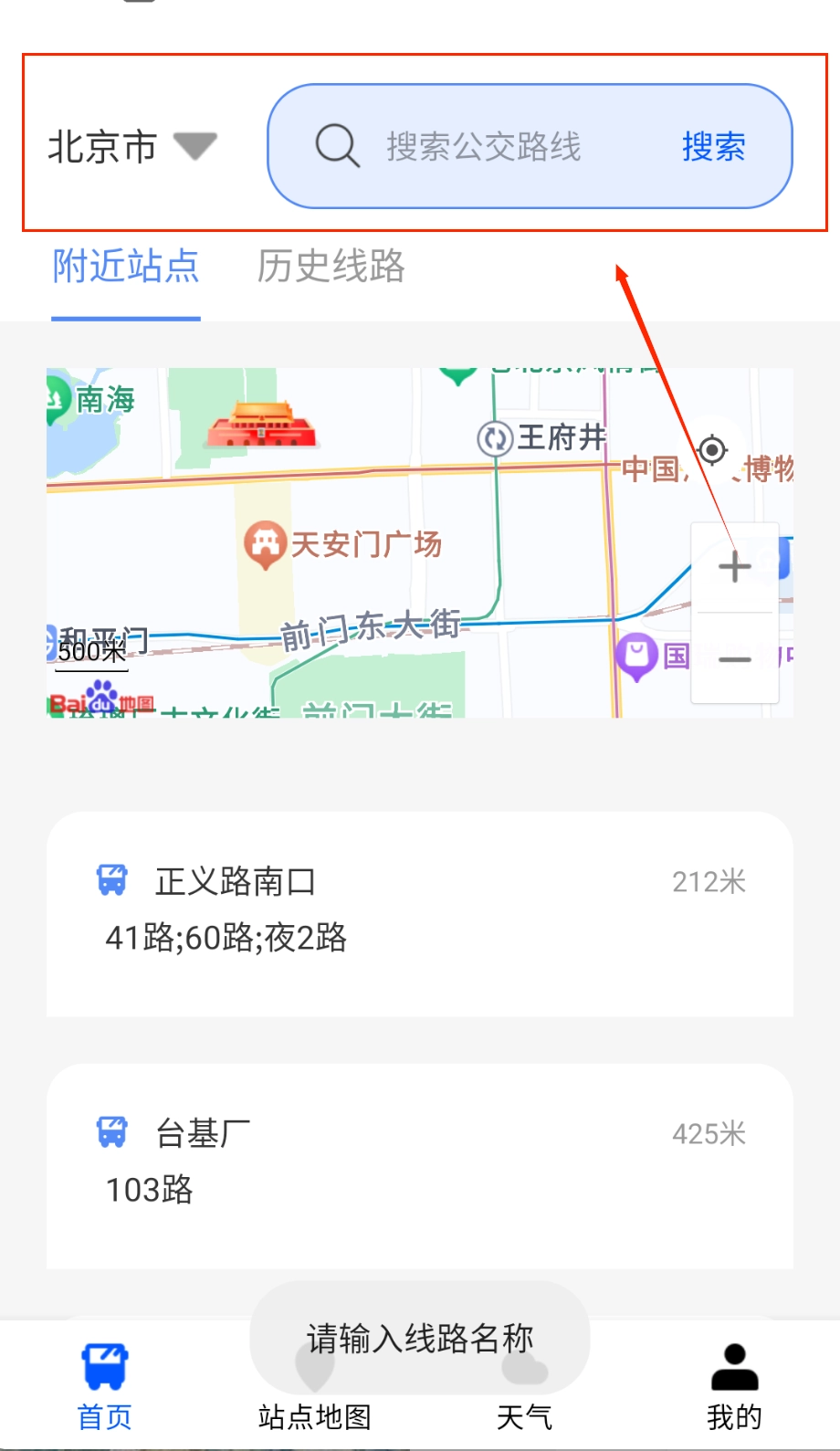
Task: Open the 北京市 city dropdown
Action: pyautogui.click(x=128, y=146)
